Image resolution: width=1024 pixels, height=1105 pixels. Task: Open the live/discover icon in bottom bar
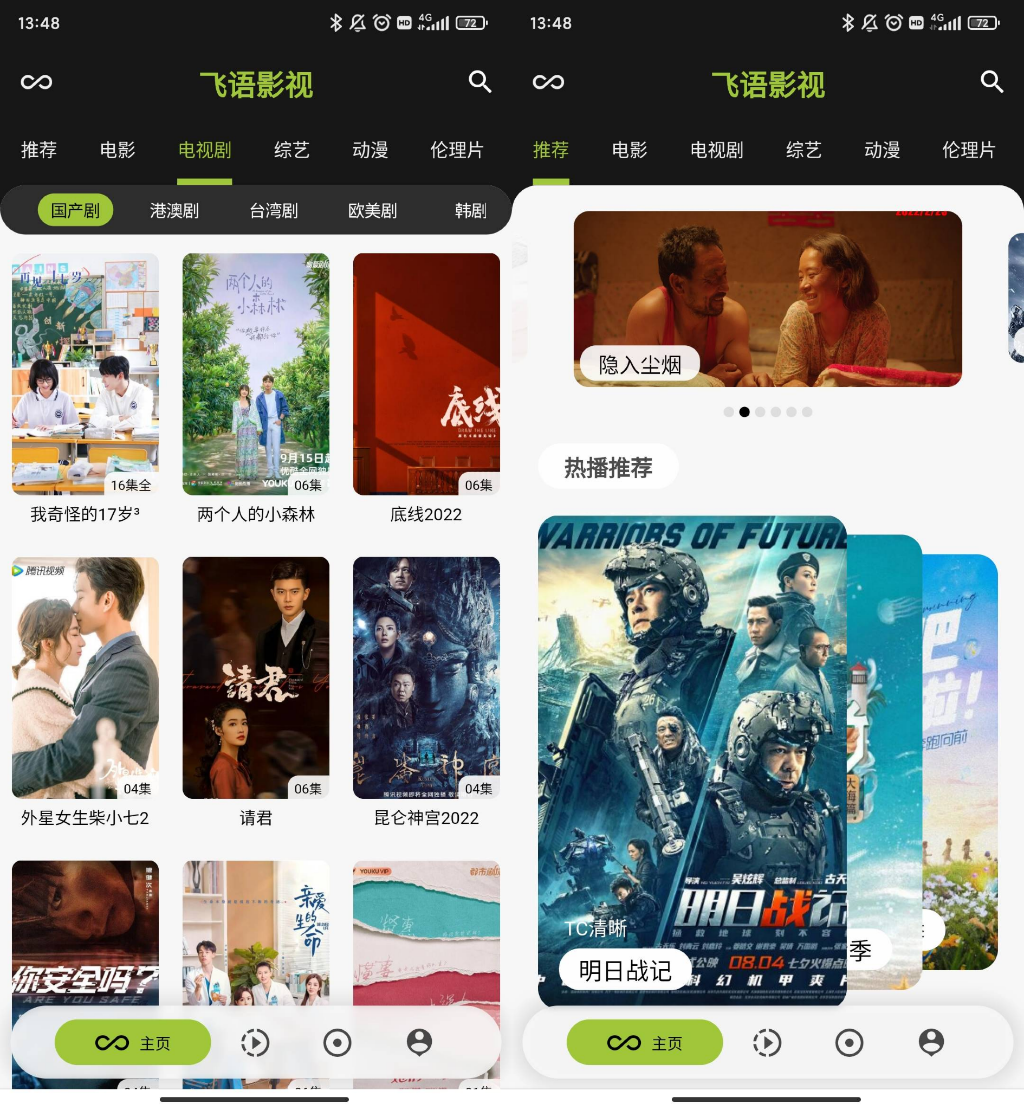click(255, 1042)
